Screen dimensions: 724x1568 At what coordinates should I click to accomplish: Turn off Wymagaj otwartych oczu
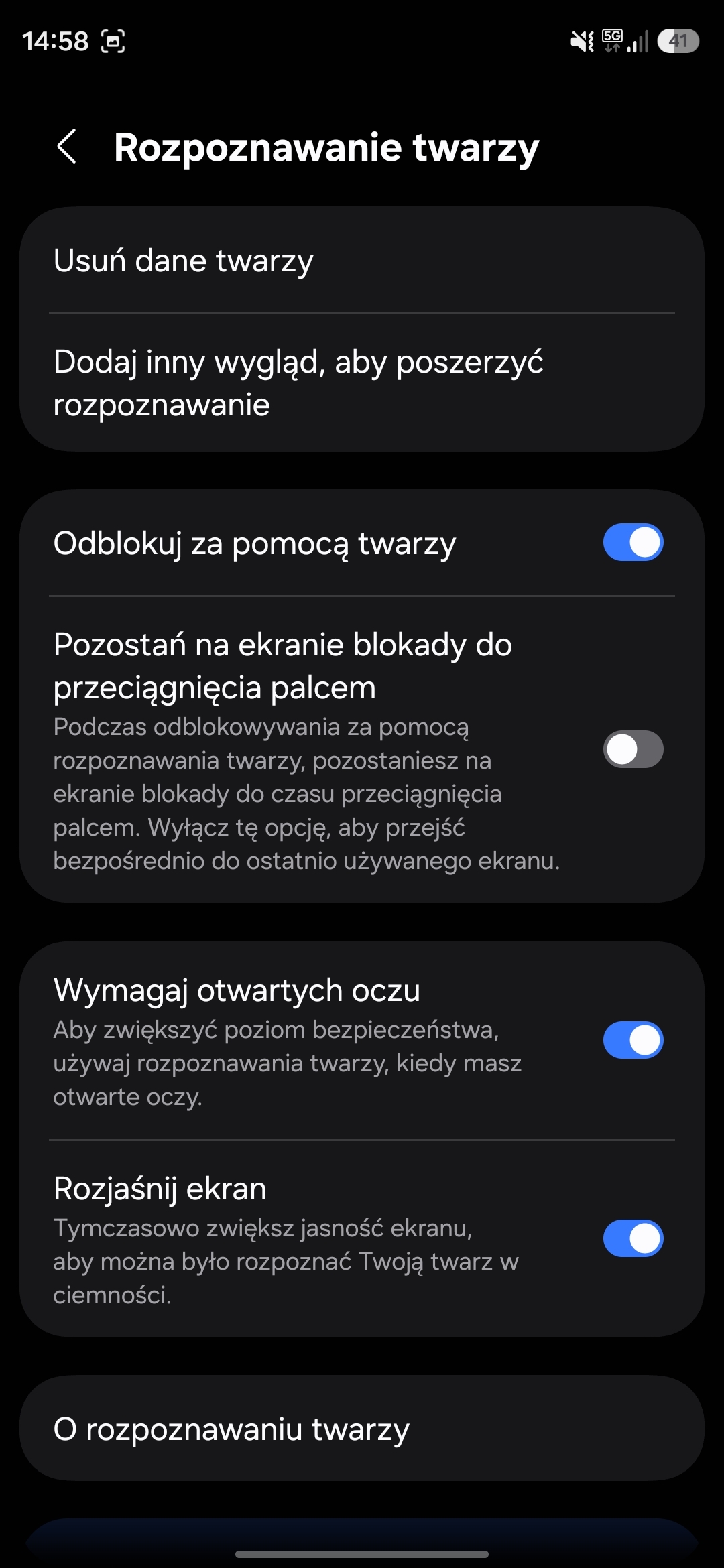pyautogui.click(x=632, y=1040)
